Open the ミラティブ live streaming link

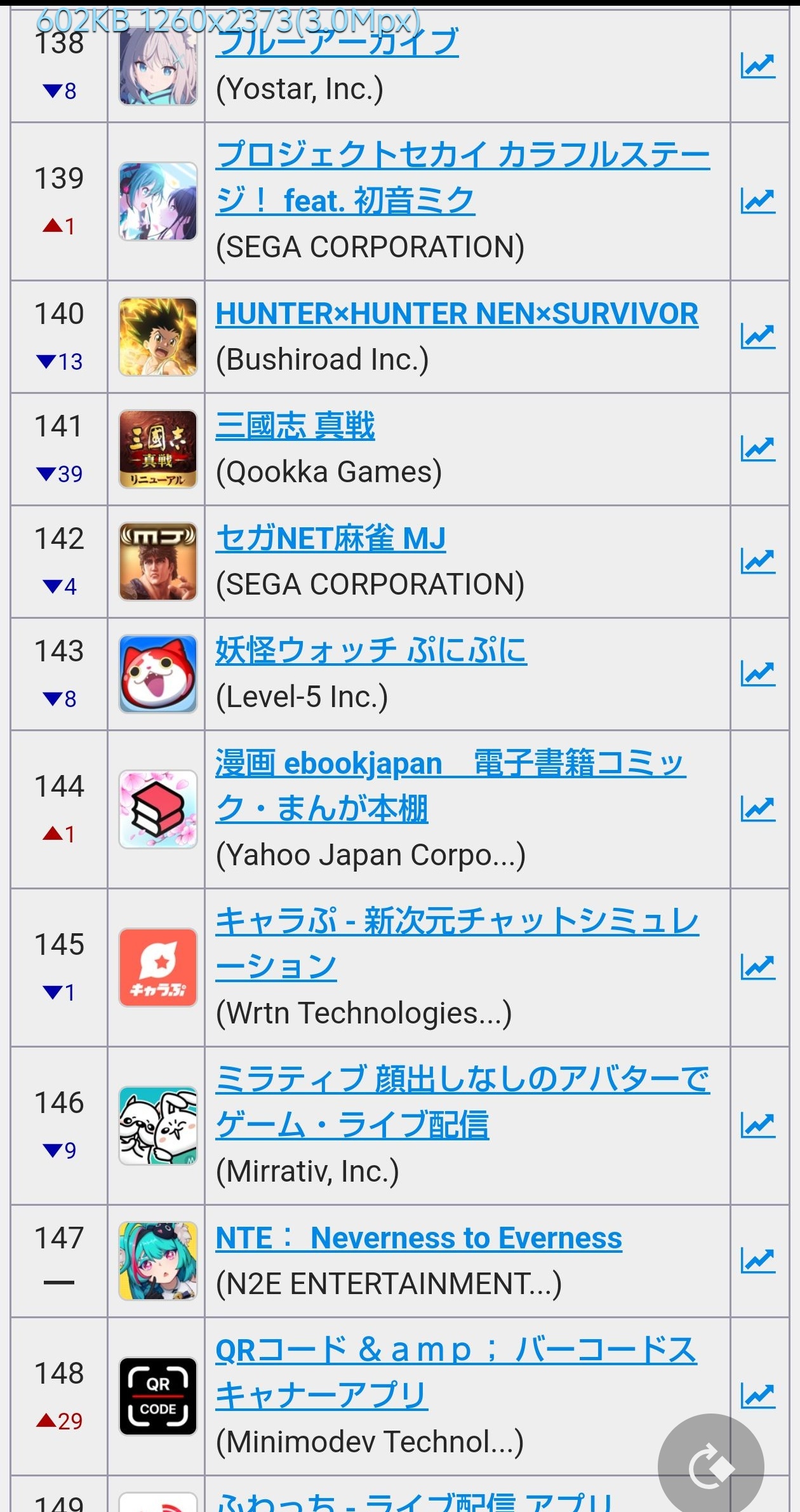[462, 1080]
